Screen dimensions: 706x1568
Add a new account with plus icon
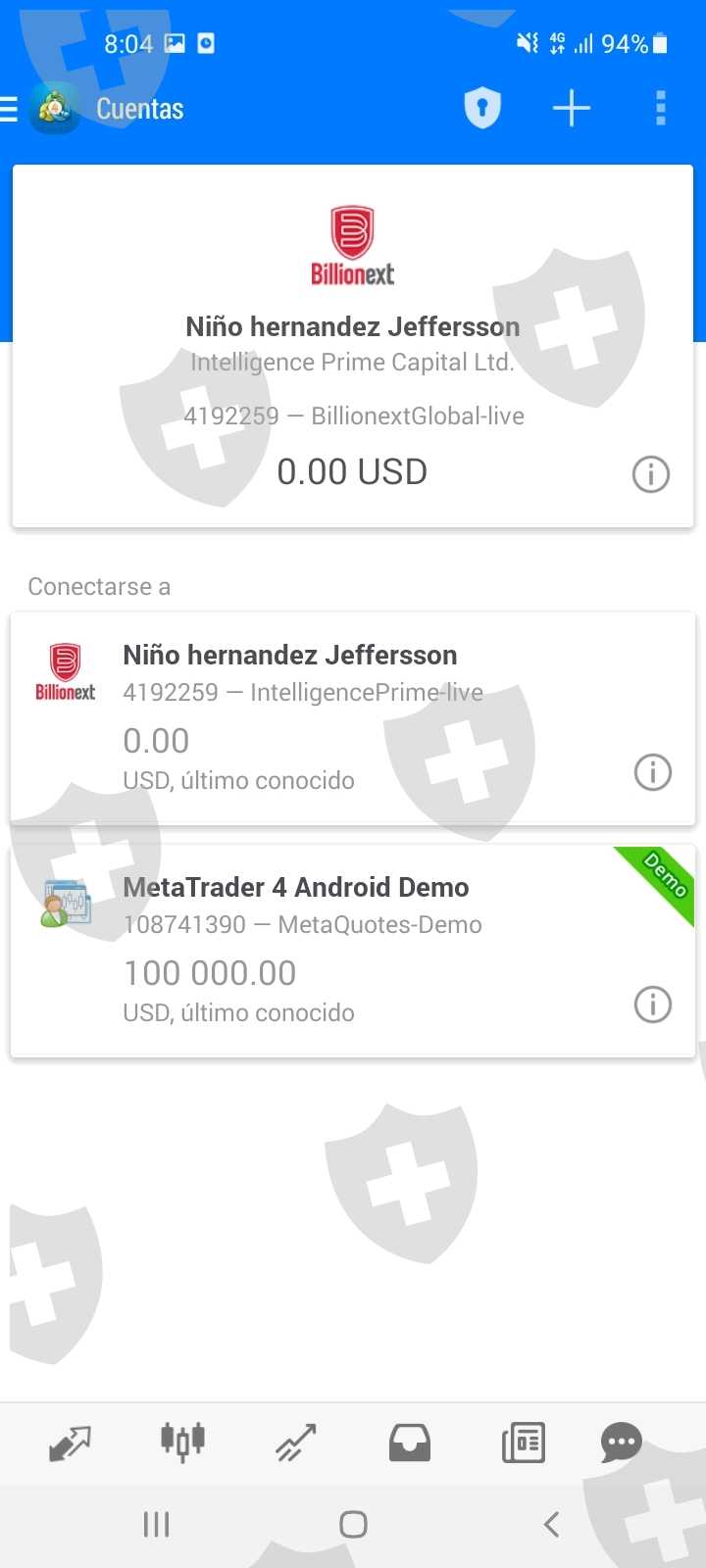click(572, 108)
